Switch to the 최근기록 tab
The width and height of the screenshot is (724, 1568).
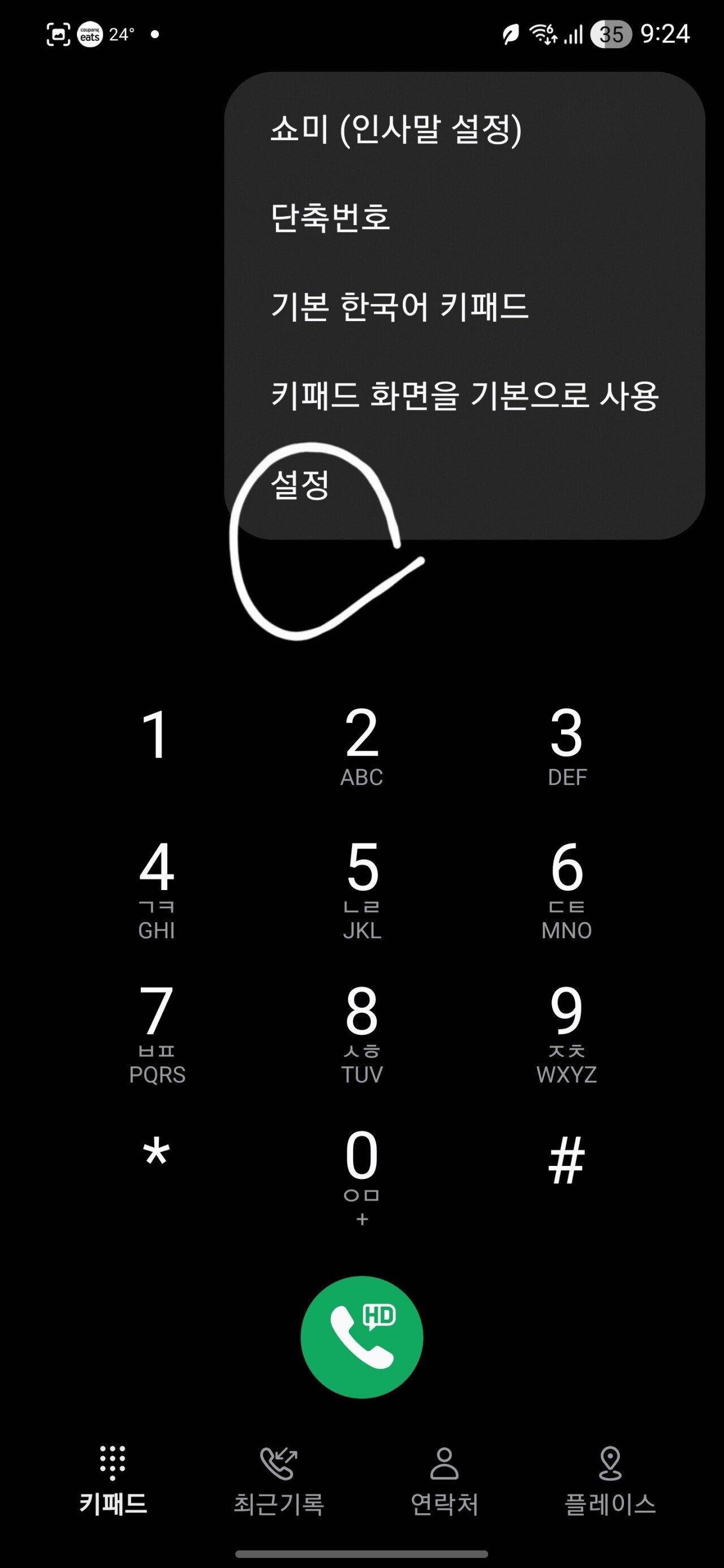point(279,1480)
